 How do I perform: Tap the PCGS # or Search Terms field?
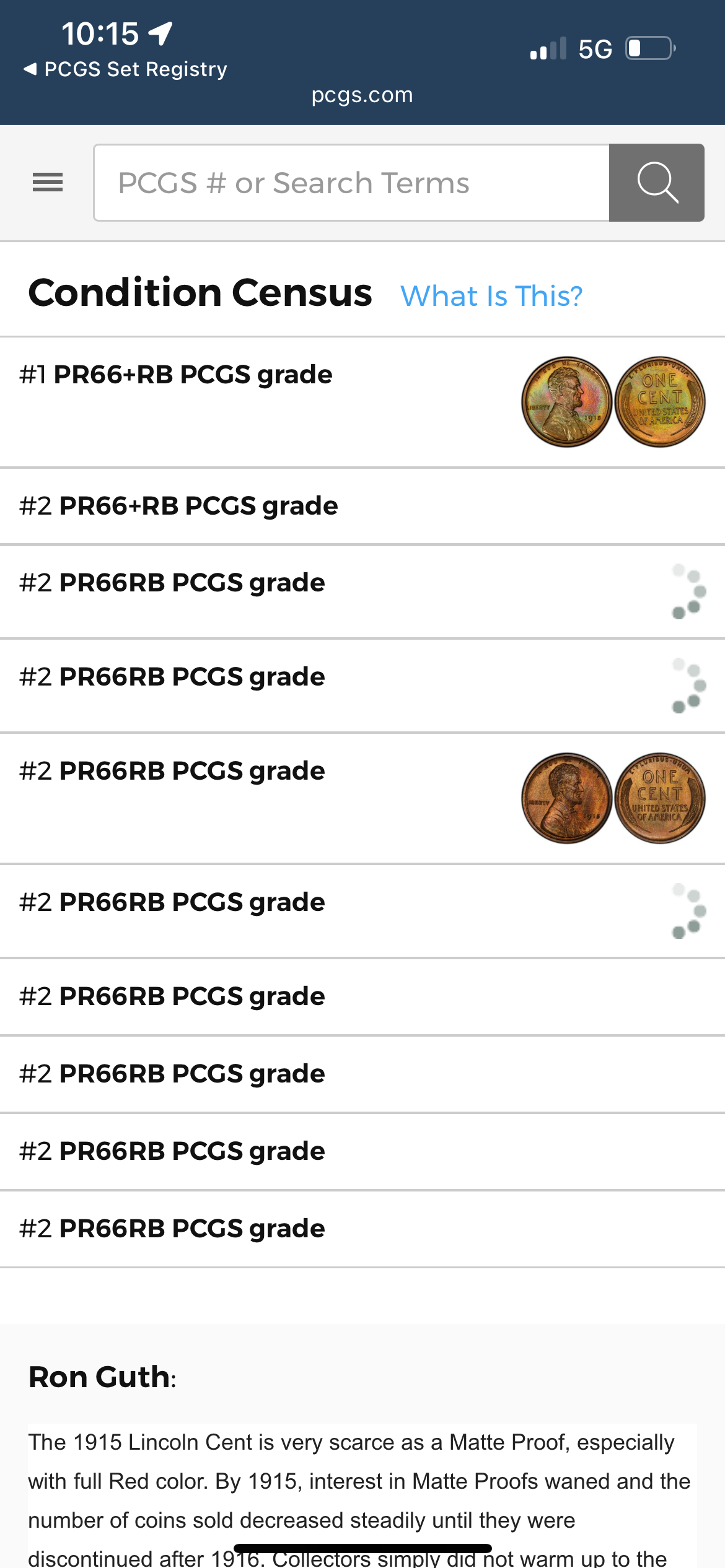pyautogui.click(x=351, y=183)
